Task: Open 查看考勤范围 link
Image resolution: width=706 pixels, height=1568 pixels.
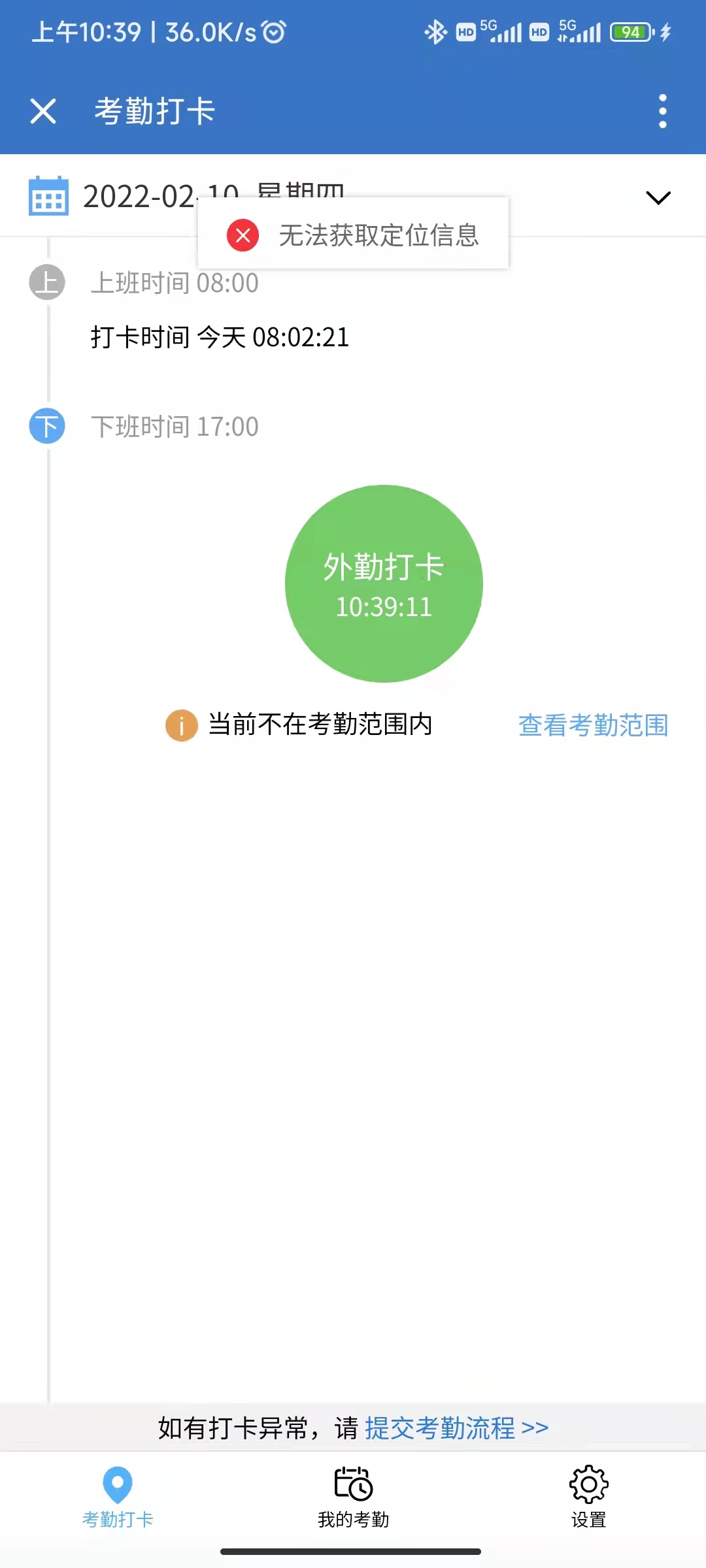Action: (x=593, y=725)
